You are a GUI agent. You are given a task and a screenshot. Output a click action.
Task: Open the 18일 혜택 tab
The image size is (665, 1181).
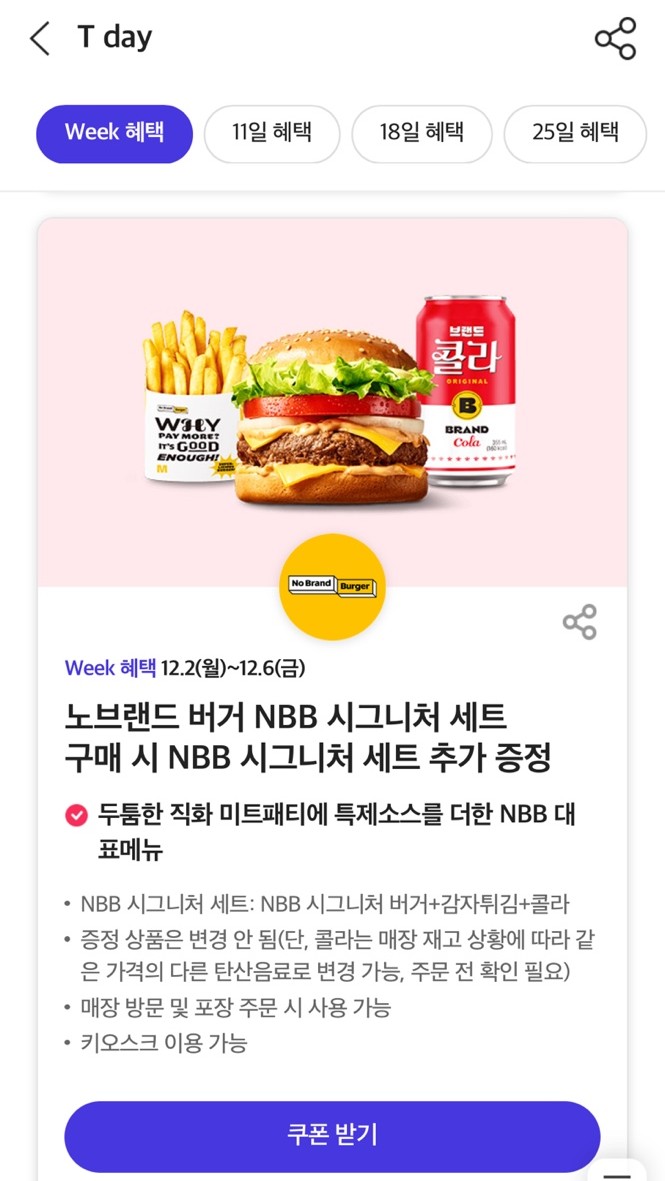421,133
